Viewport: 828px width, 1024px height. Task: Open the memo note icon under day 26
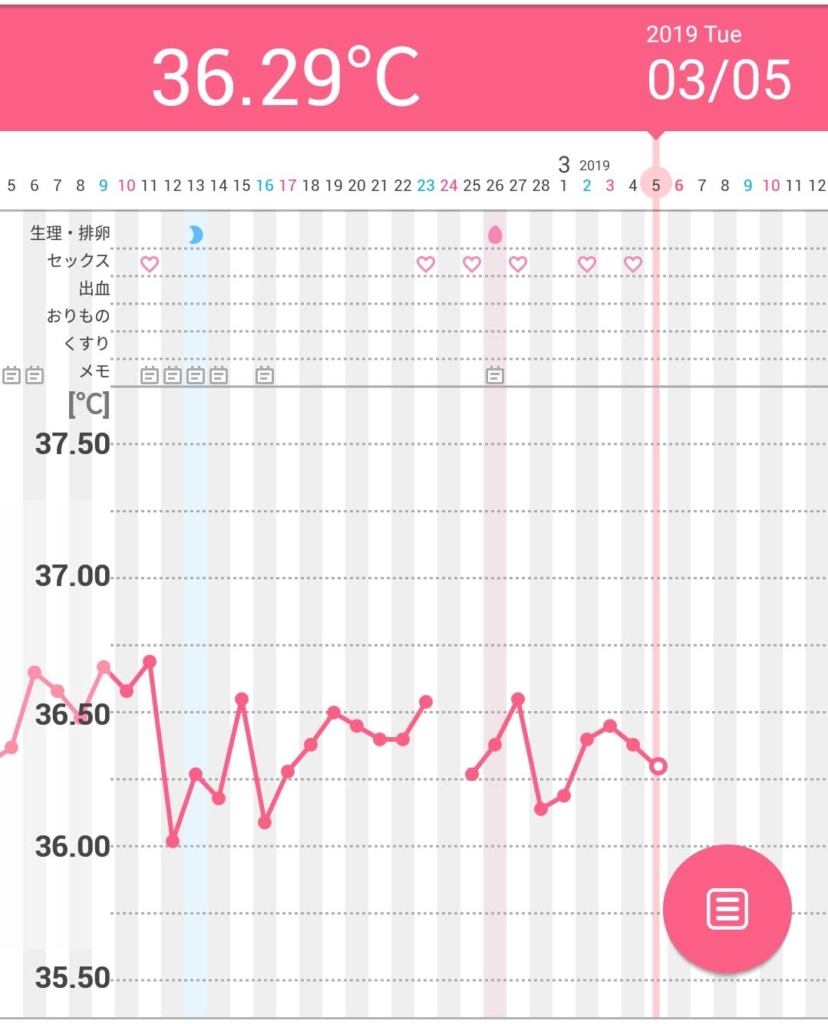495,376
